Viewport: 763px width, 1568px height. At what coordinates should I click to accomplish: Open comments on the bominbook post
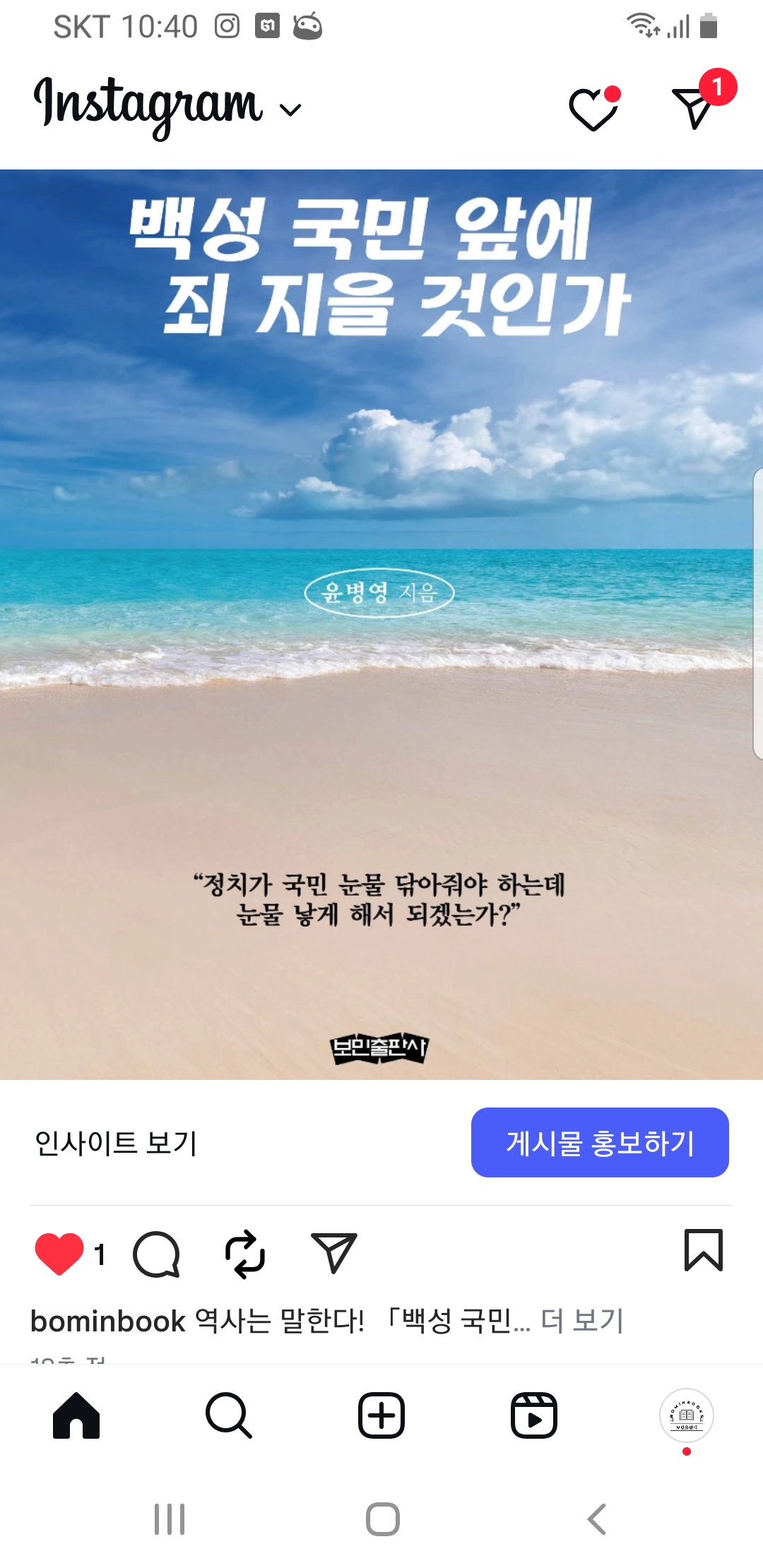(x=156, y=1254)
